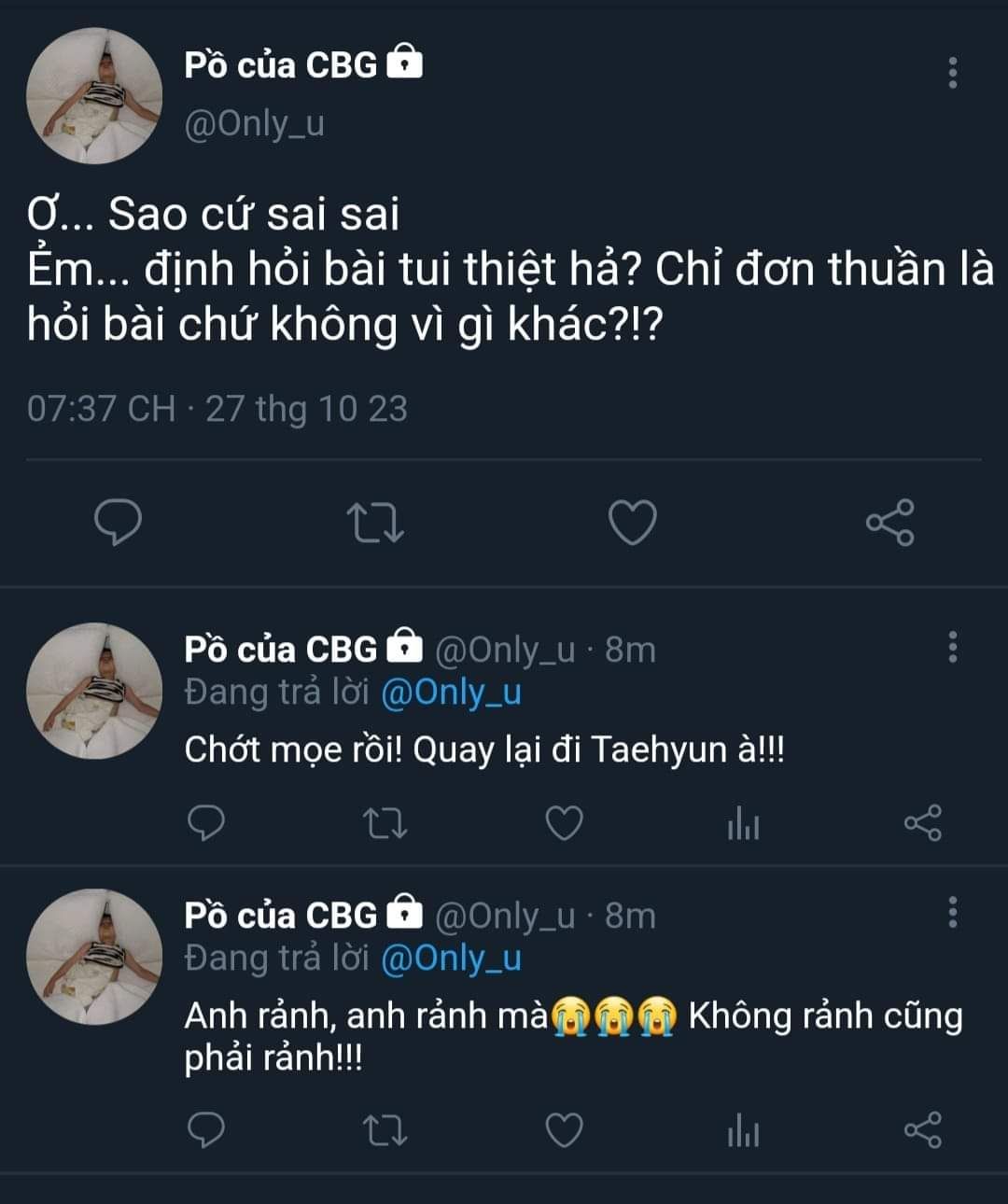Retweet the 'Chớt mọe rồi' reply

(385, 824)
